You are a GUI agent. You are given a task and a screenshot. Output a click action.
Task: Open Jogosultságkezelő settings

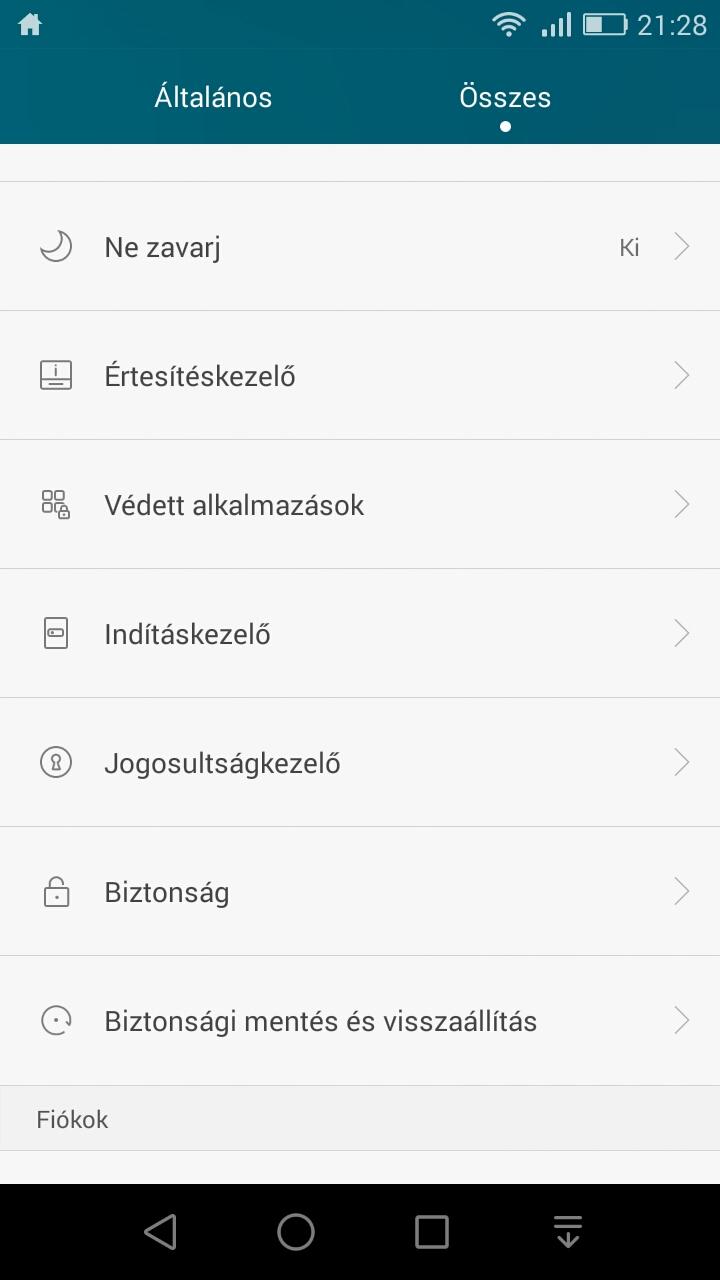click(360, 763)
